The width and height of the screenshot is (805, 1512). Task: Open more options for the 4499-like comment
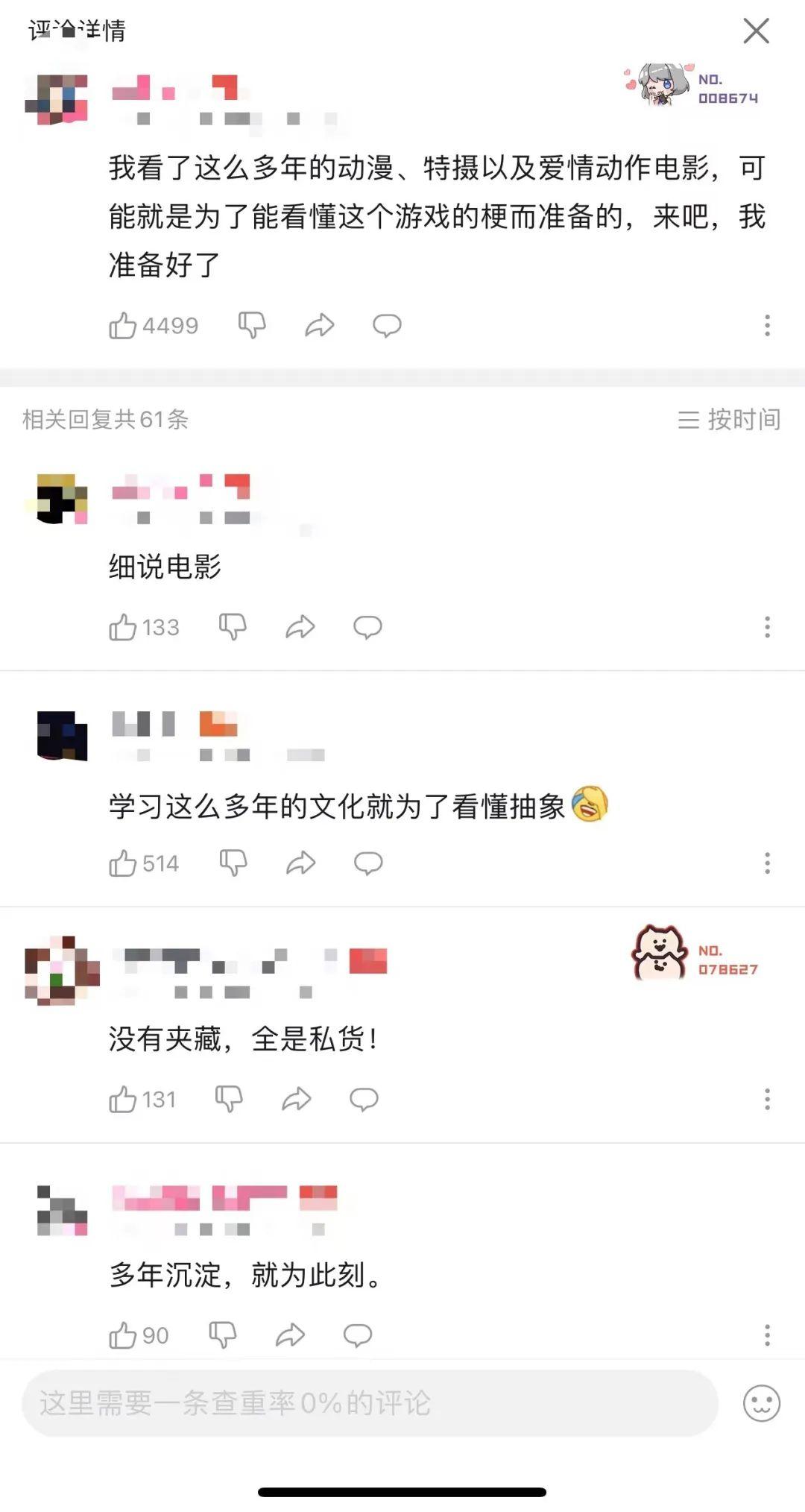click(767, 326)
